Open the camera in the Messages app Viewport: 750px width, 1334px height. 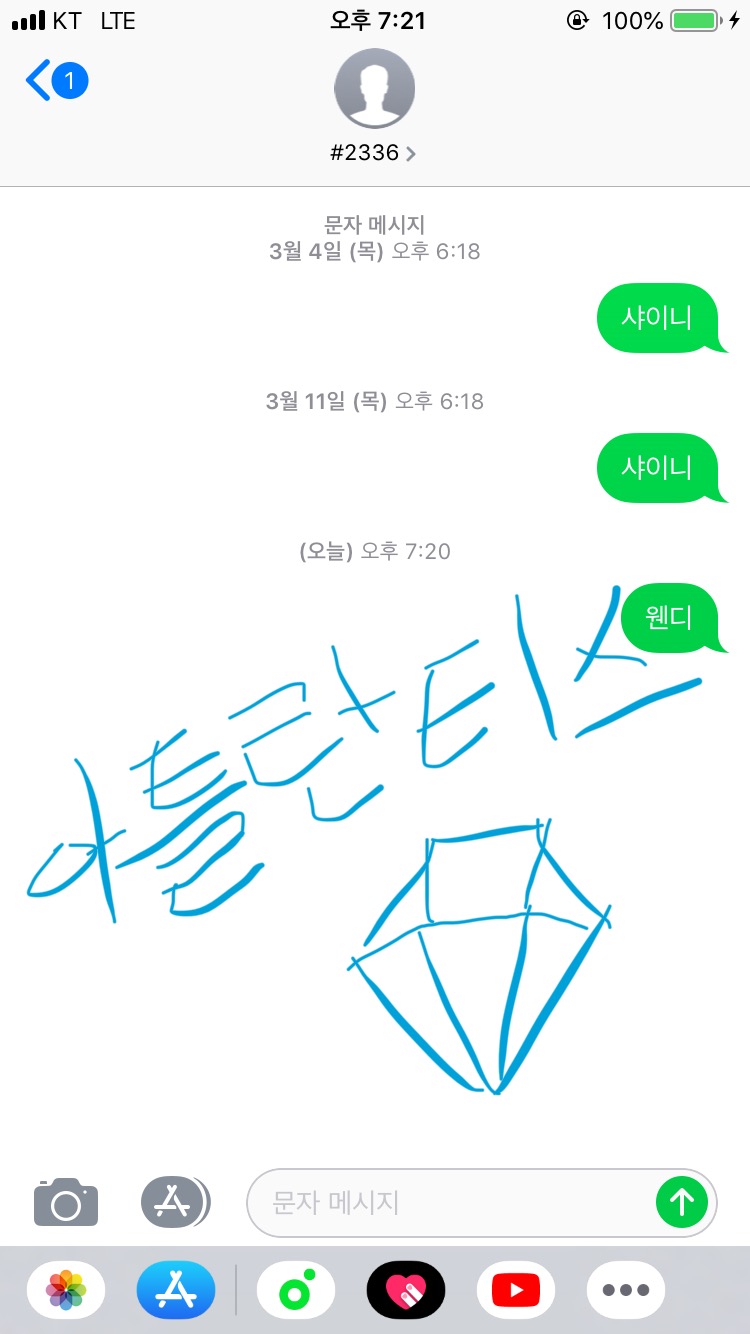(x=66, y=1202)
